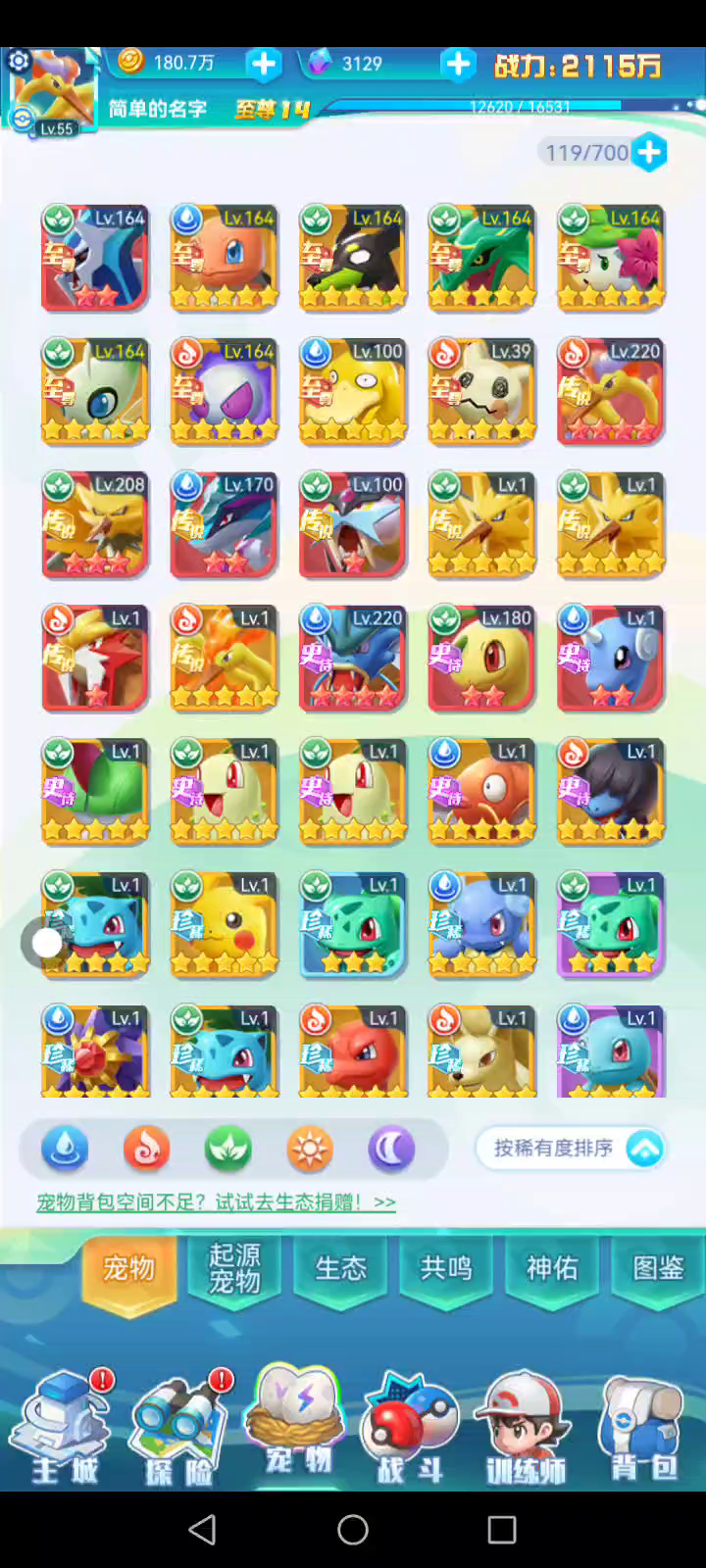Filter pets by moon type

point(391,1149)
